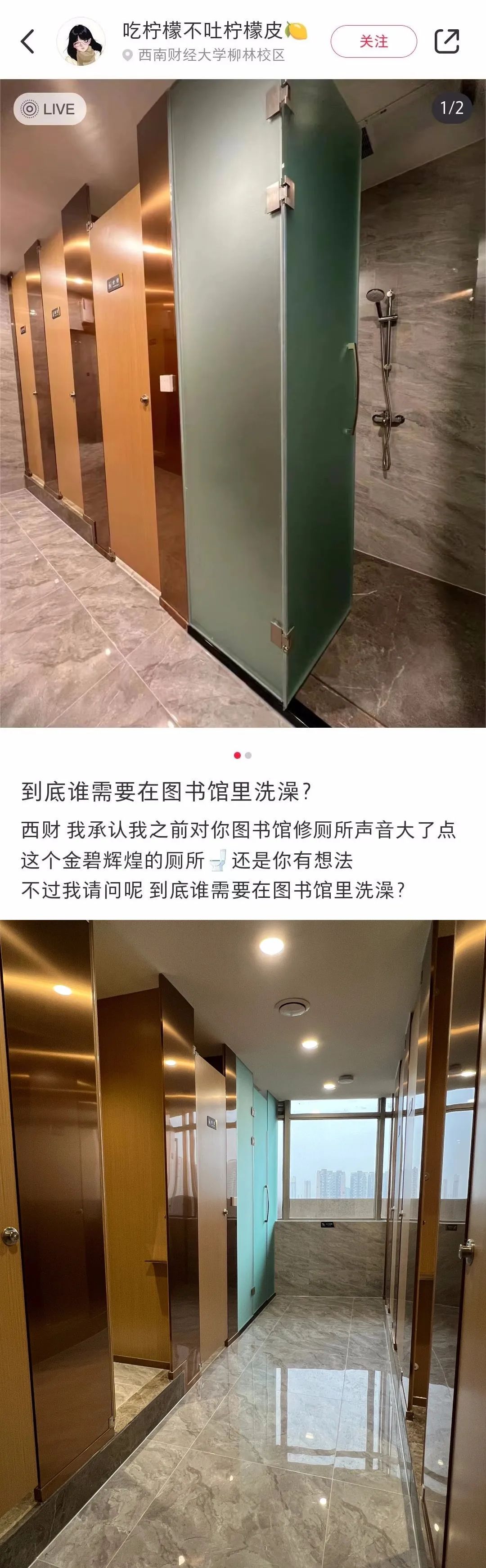
Task: Play the LIVE photo badge
Action: 49,109
